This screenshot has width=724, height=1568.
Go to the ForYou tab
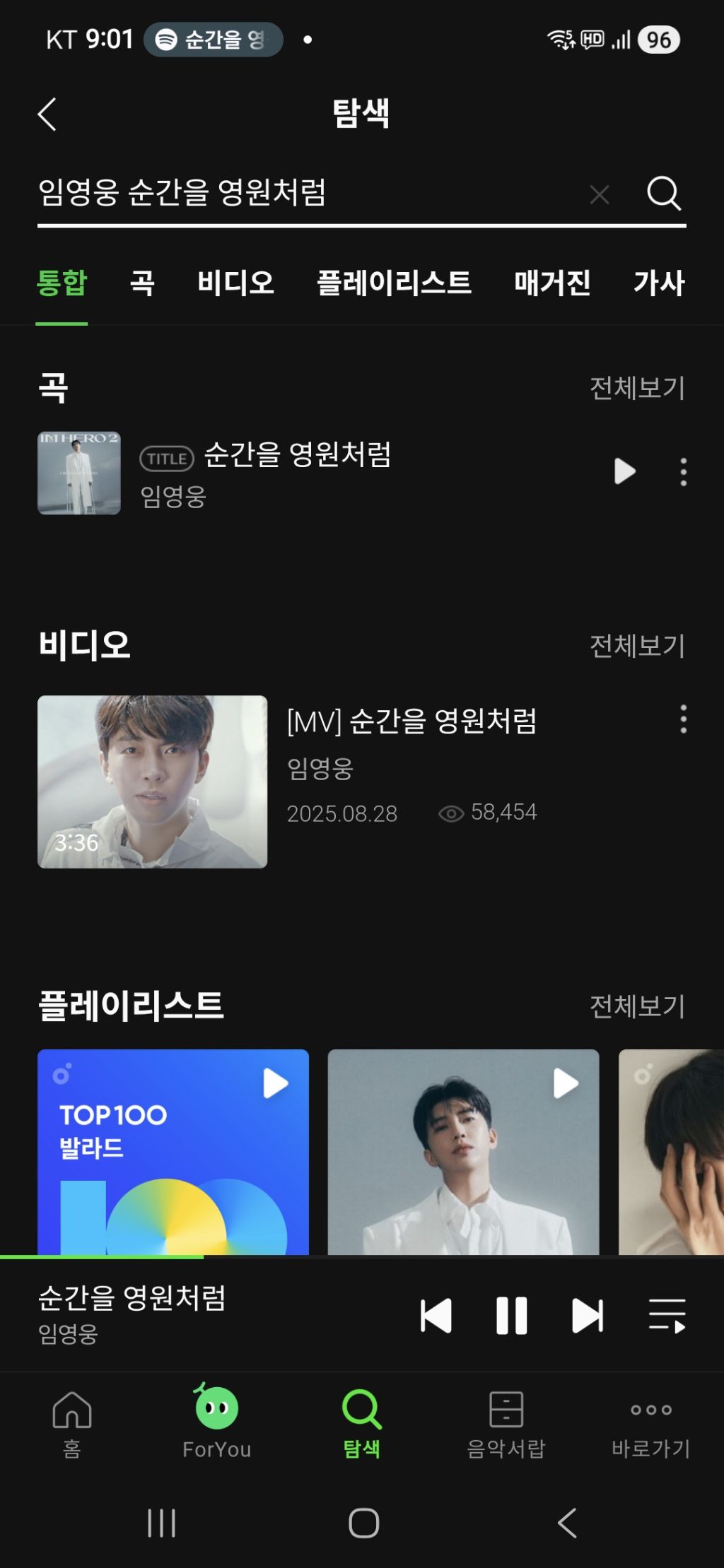(x=216, y=1422)
